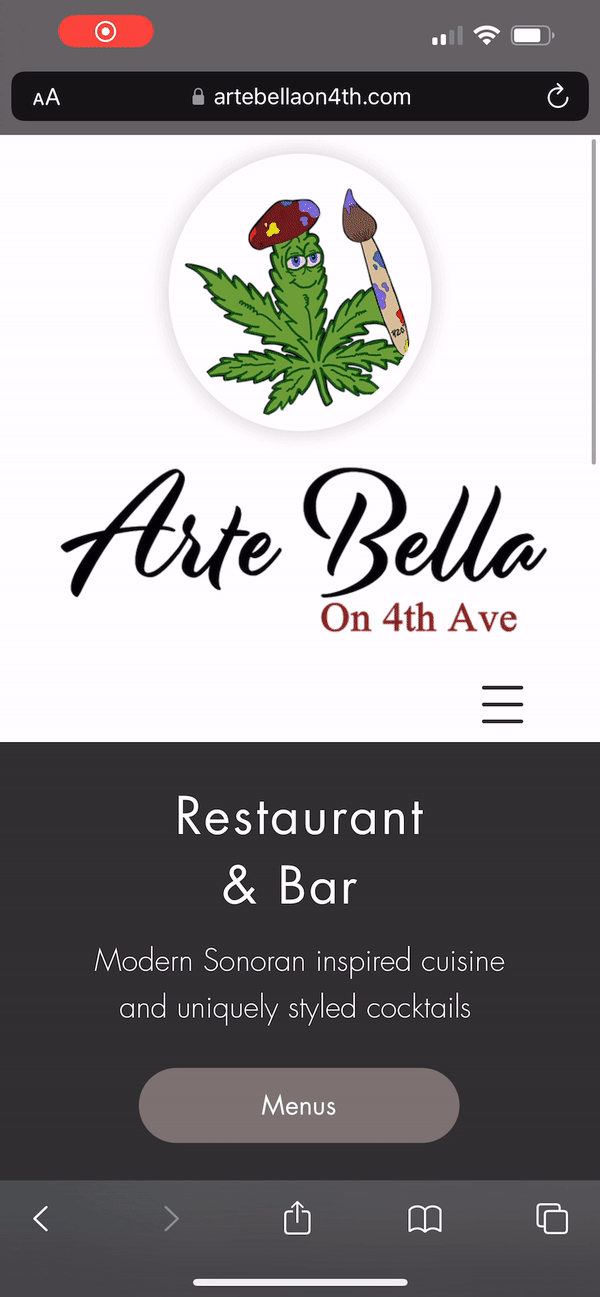Screen dimensions: 600x1297
Task: Tap the red screen recording indicator
Action: (x=105, y=32)
